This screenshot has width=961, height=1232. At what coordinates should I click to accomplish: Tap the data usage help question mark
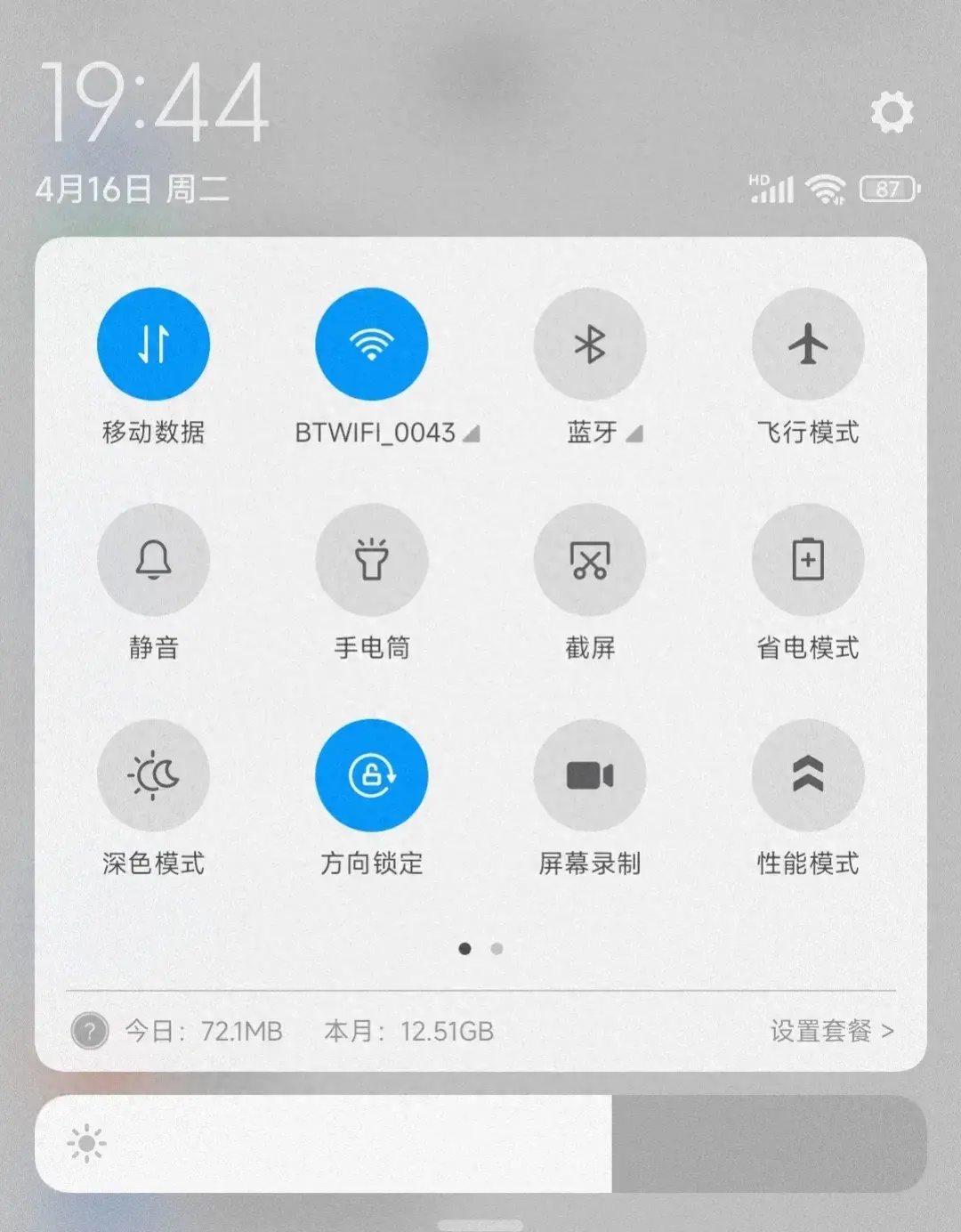click(x=89, y=1032)
